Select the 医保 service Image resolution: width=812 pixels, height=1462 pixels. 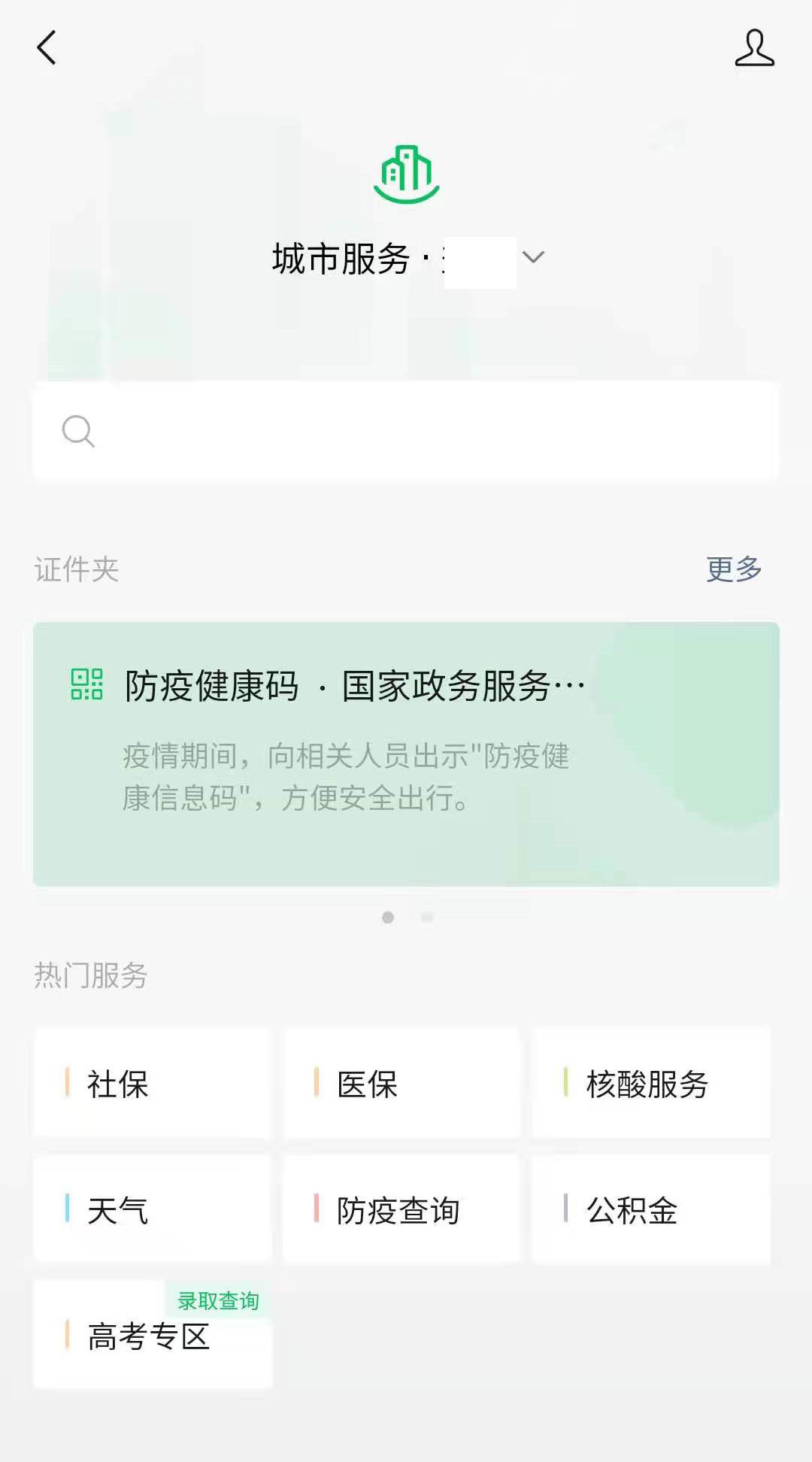click(401, 1084)
